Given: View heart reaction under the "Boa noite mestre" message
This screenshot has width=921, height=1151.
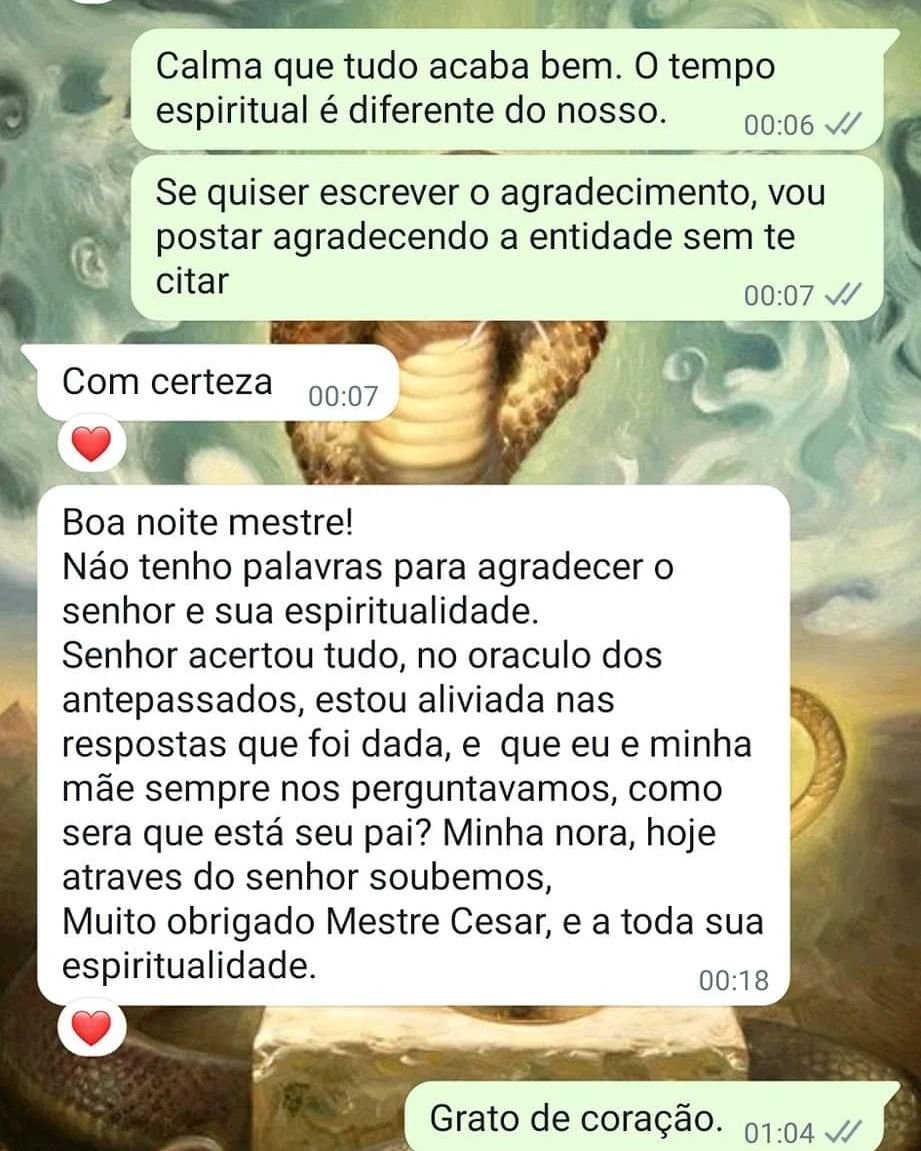Looking at the screenshot, I should tap(91, 1027).
